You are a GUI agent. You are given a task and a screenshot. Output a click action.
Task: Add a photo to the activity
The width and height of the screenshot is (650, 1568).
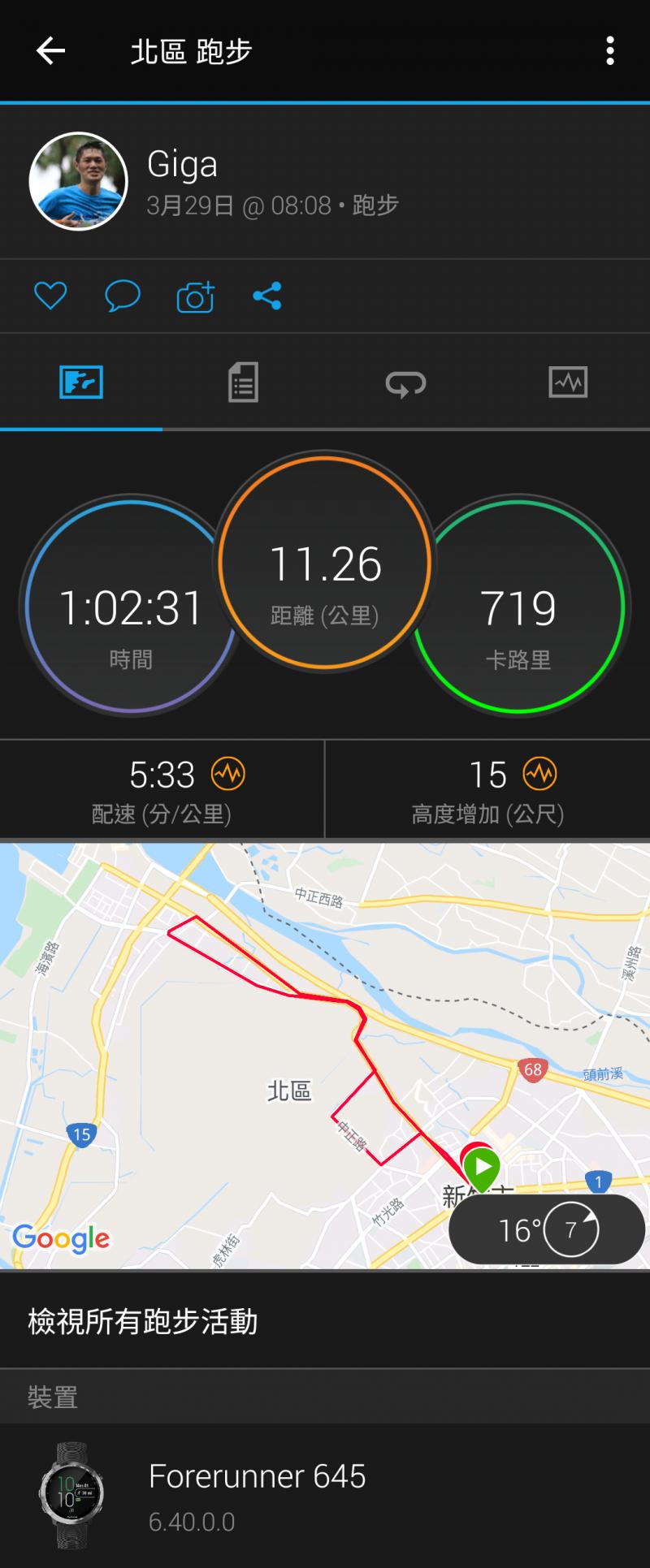click(x=195, y=297)
